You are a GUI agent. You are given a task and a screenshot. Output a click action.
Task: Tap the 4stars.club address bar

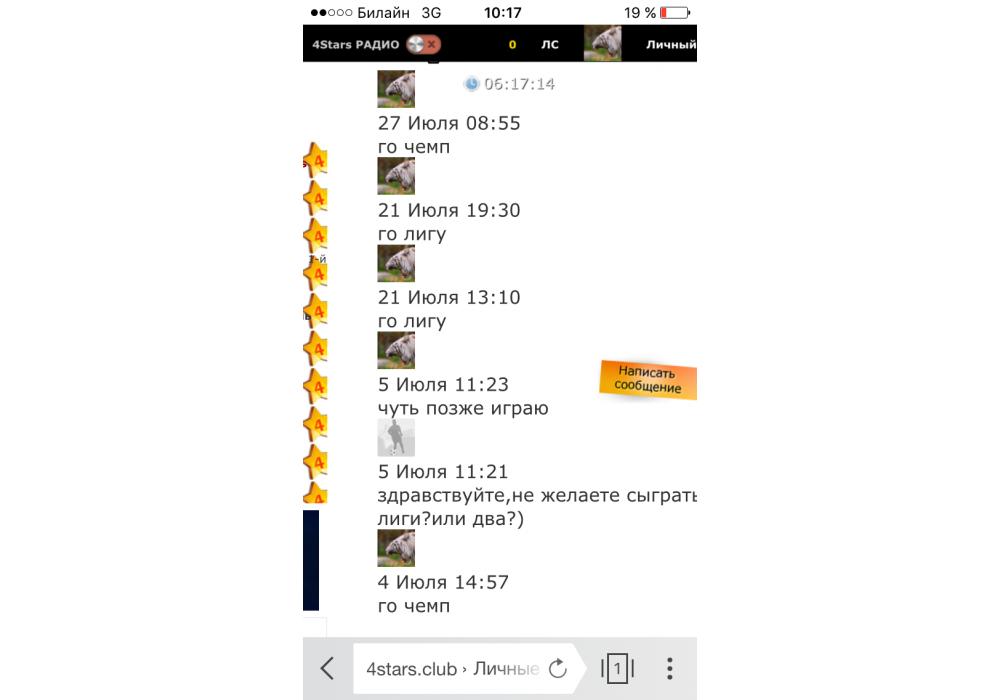[x=450, y=668]
